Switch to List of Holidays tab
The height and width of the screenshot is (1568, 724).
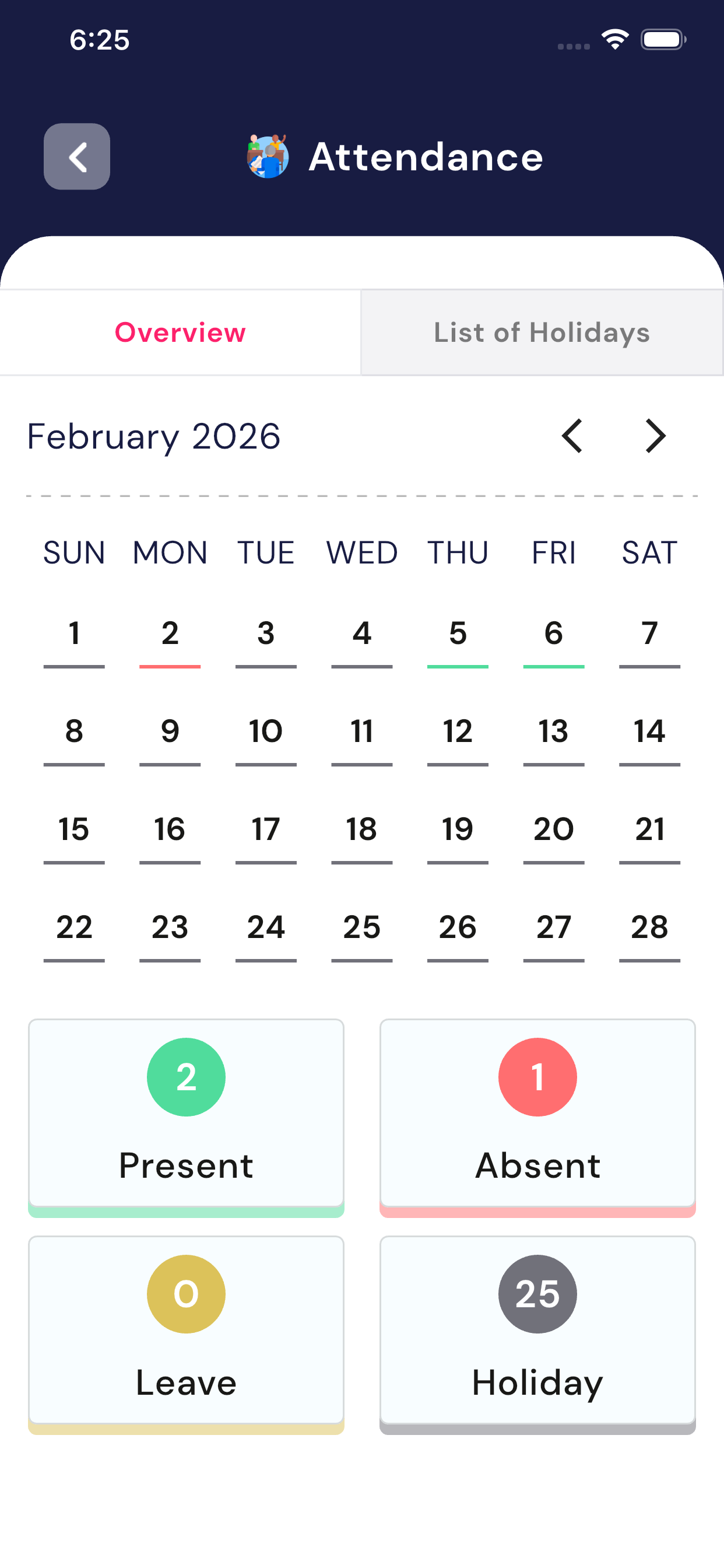[542, 332]
